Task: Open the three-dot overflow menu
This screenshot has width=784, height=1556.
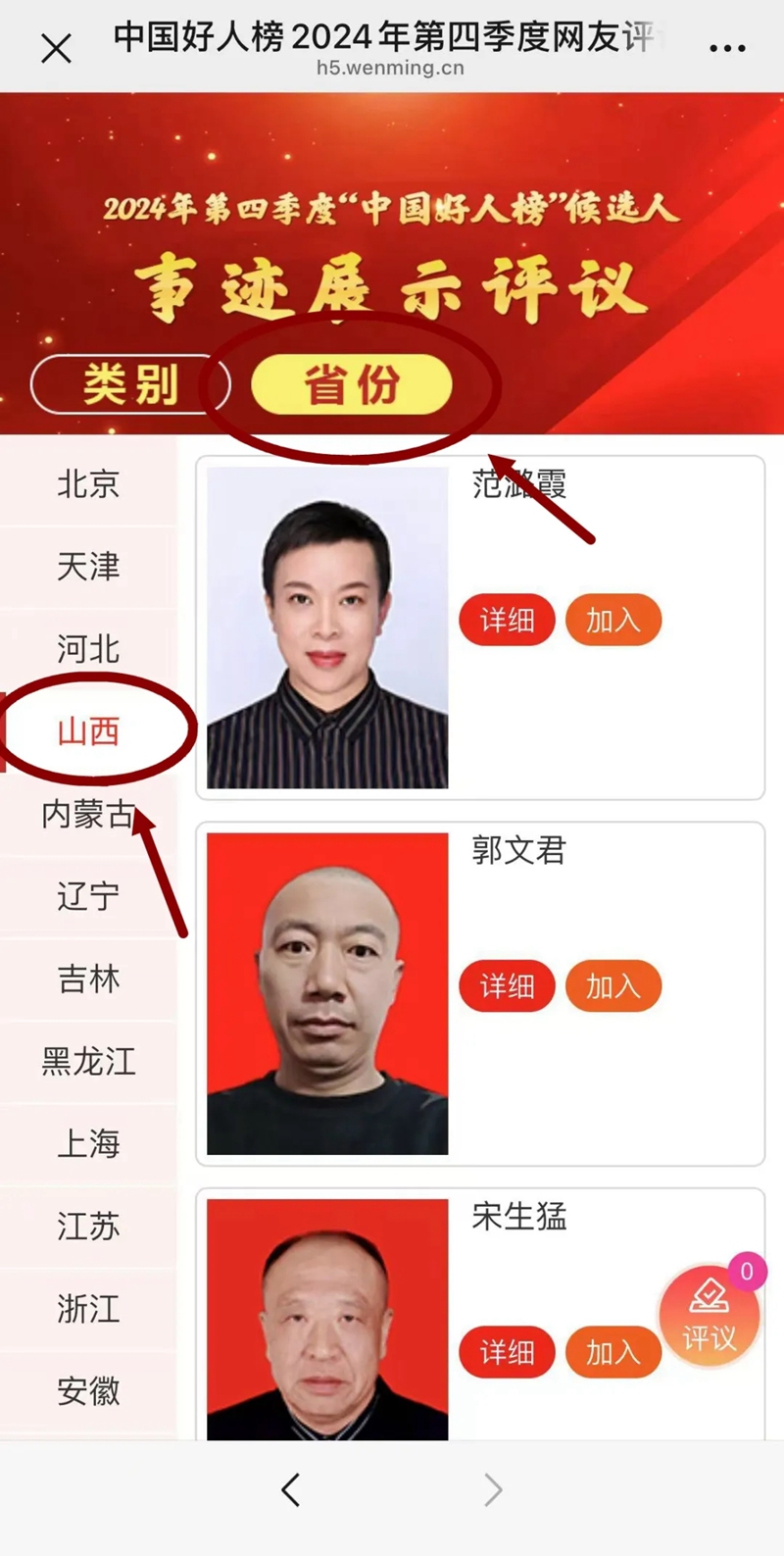Action: coord(727,47)
